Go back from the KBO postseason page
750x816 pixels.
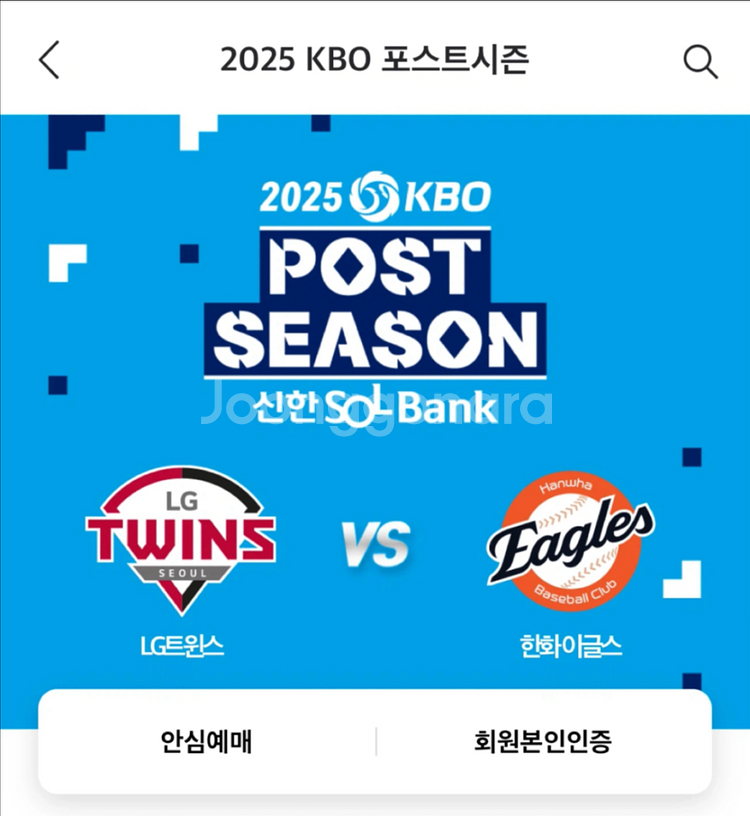coord(49,61)
